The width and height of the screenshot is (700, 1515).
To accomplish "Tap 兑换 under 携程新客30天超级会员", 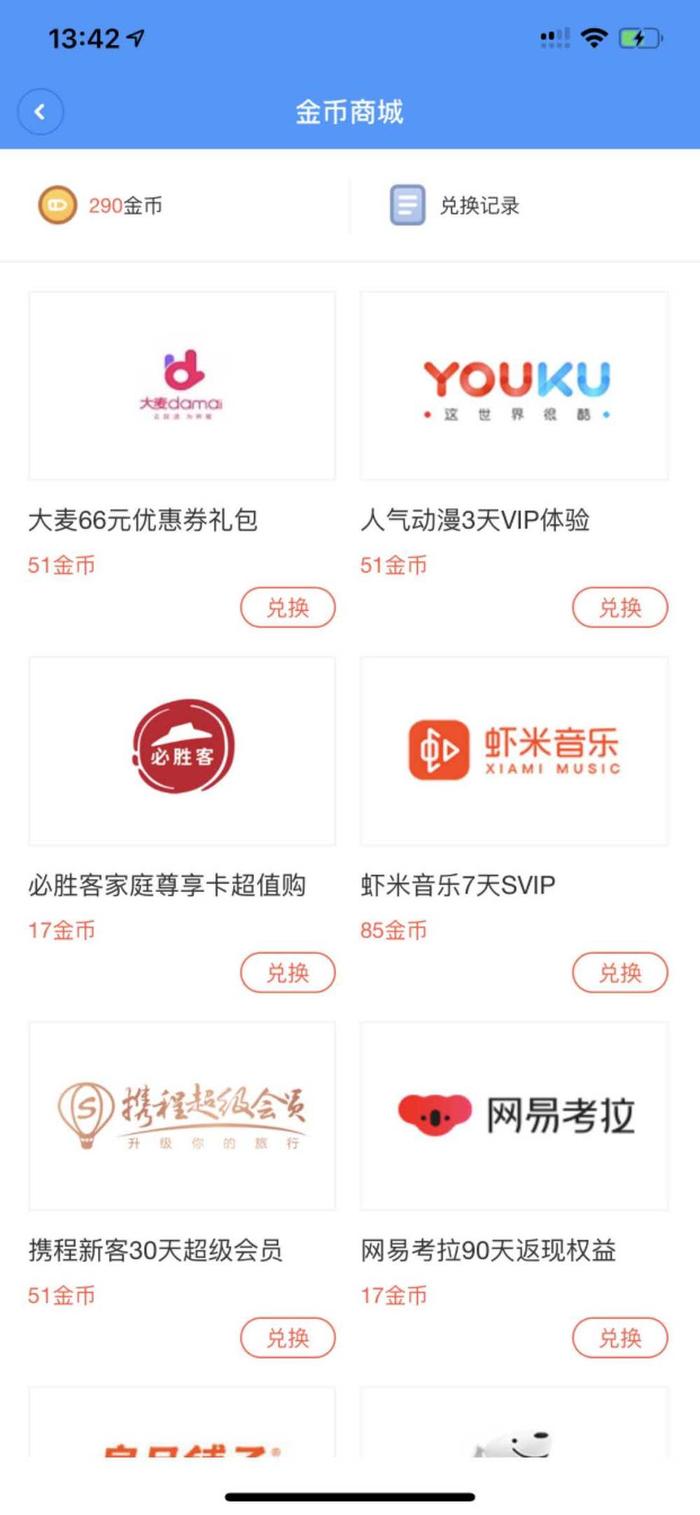I will [x=288, y=1337].
